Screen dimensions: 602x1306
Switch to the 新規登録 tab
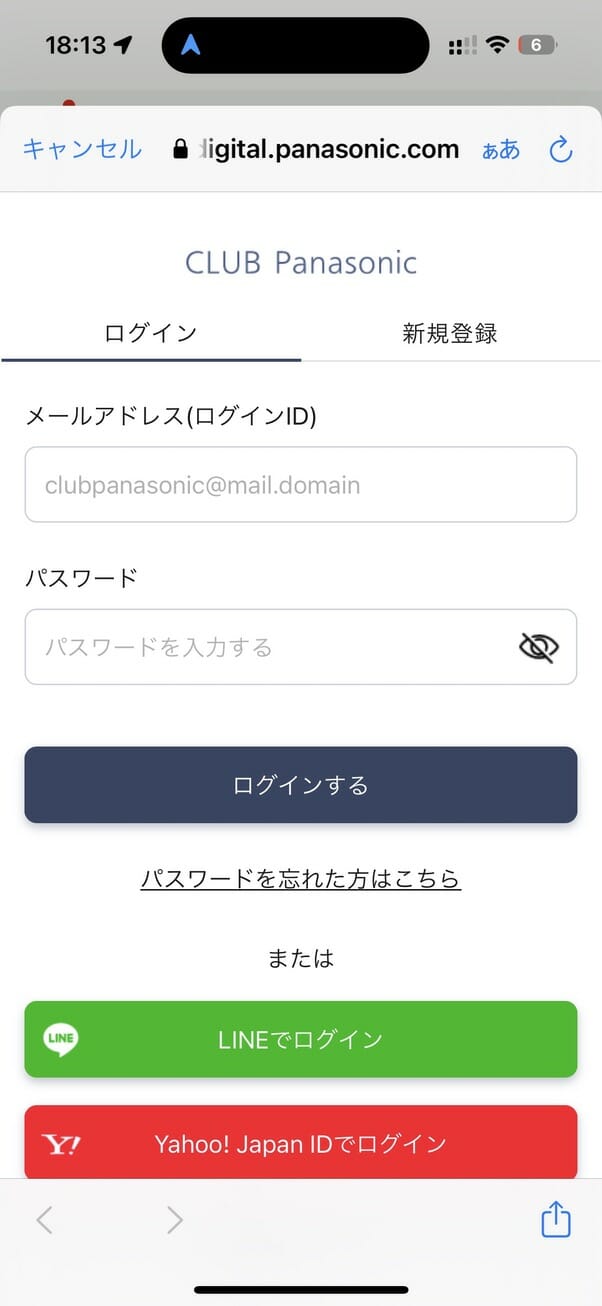[450, 333]
